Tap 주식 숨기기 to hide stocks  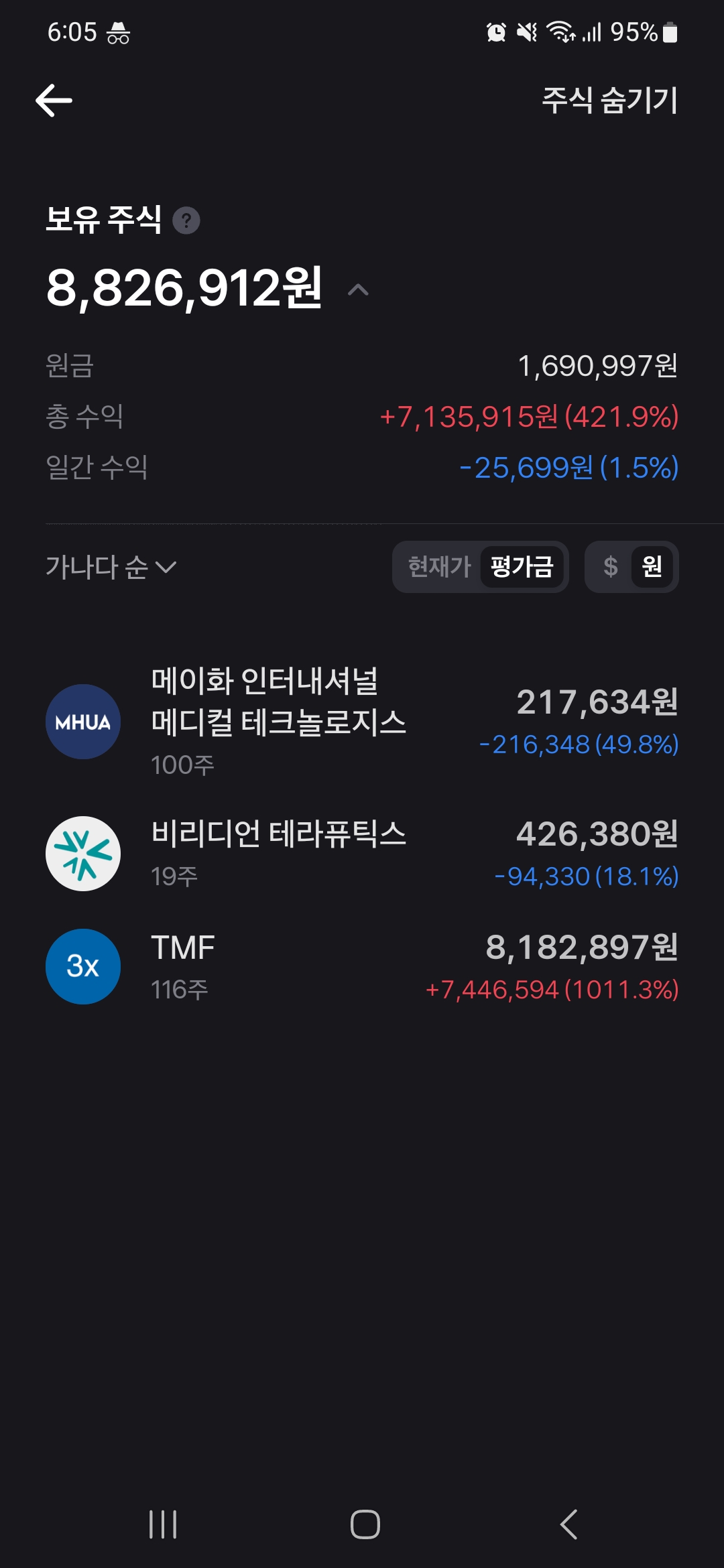pos(609,101)
